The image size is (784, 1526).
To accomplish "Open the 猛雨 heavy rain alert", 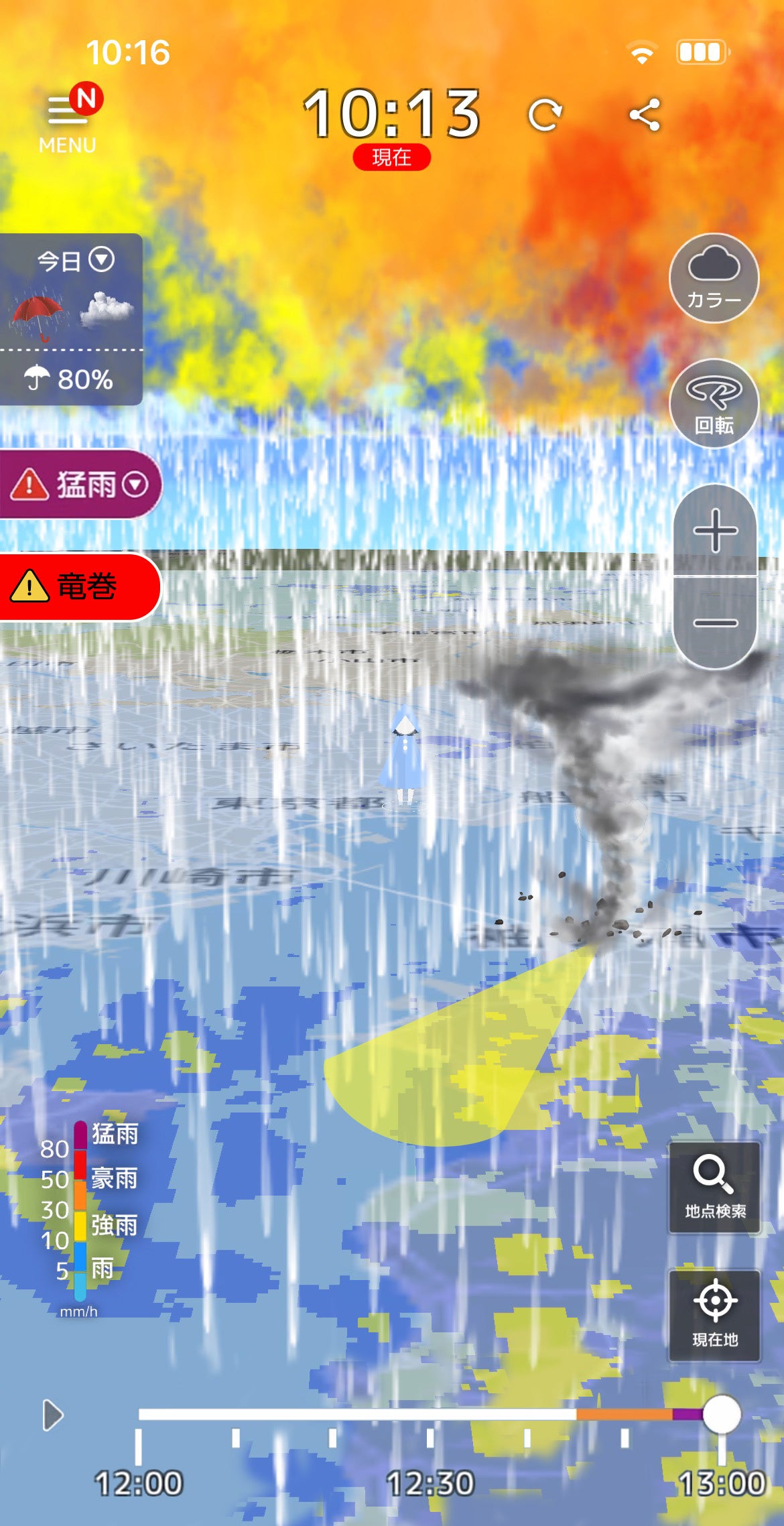I will [x=80, y=484].
